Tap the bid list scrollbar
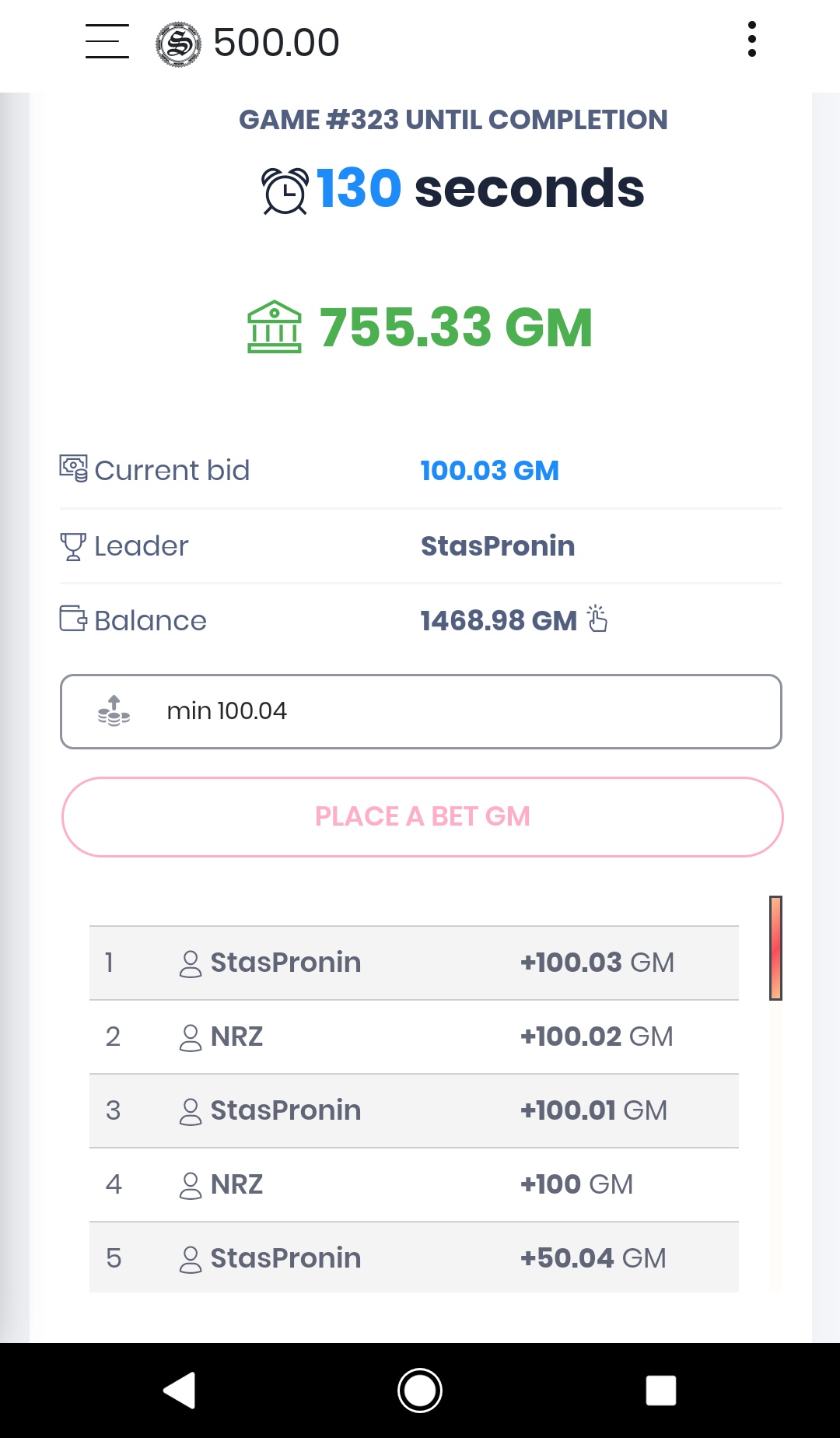This screenshot has height=1438, width=840. (775, 947)
